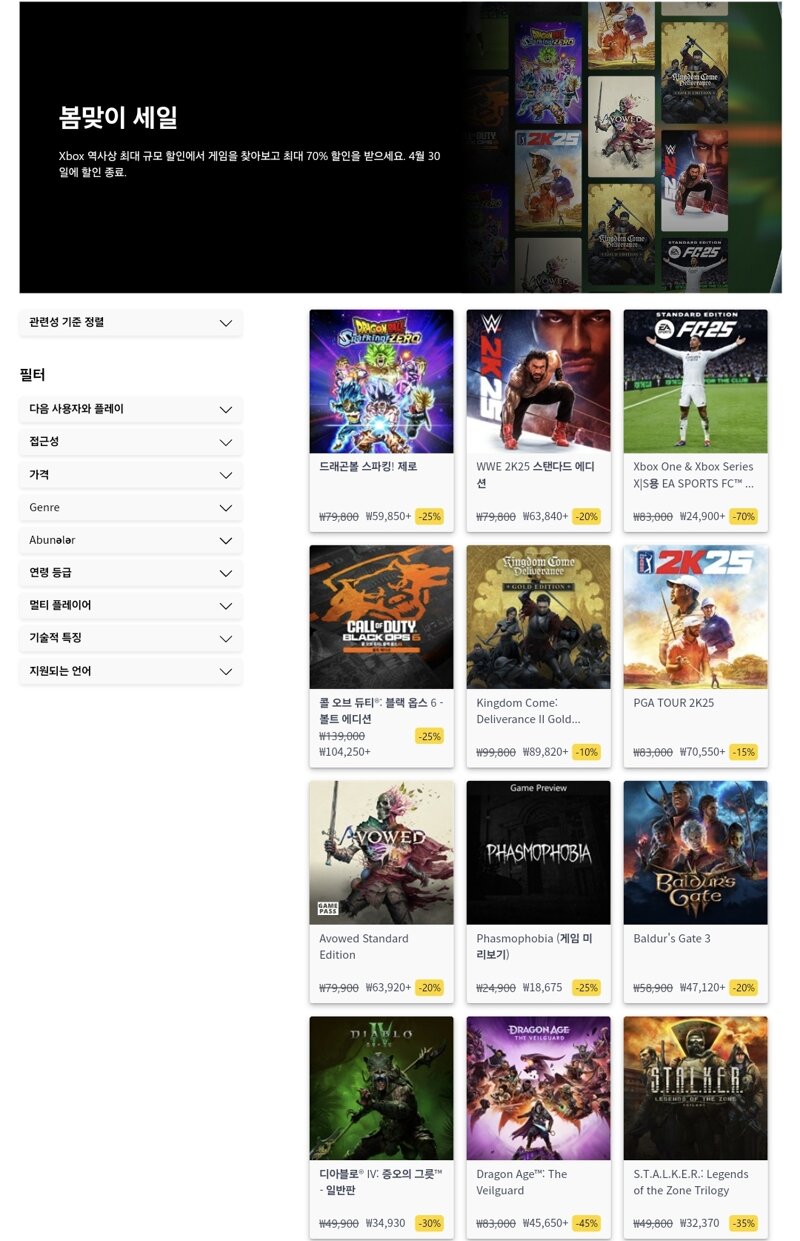Expand the 지원되는 언어 filter

pos(130,671)
